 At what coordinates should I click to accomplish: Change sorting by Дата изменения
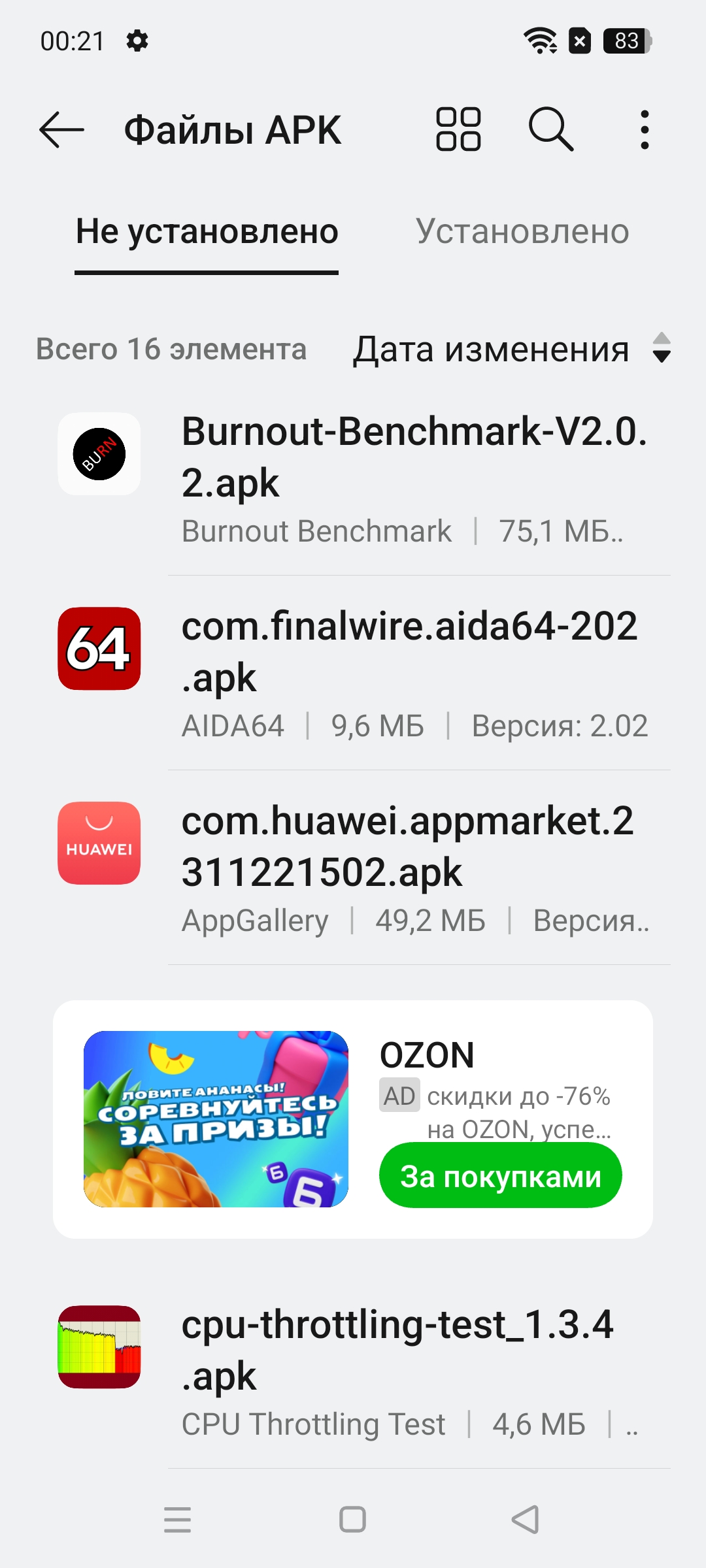tap(511, 349)
